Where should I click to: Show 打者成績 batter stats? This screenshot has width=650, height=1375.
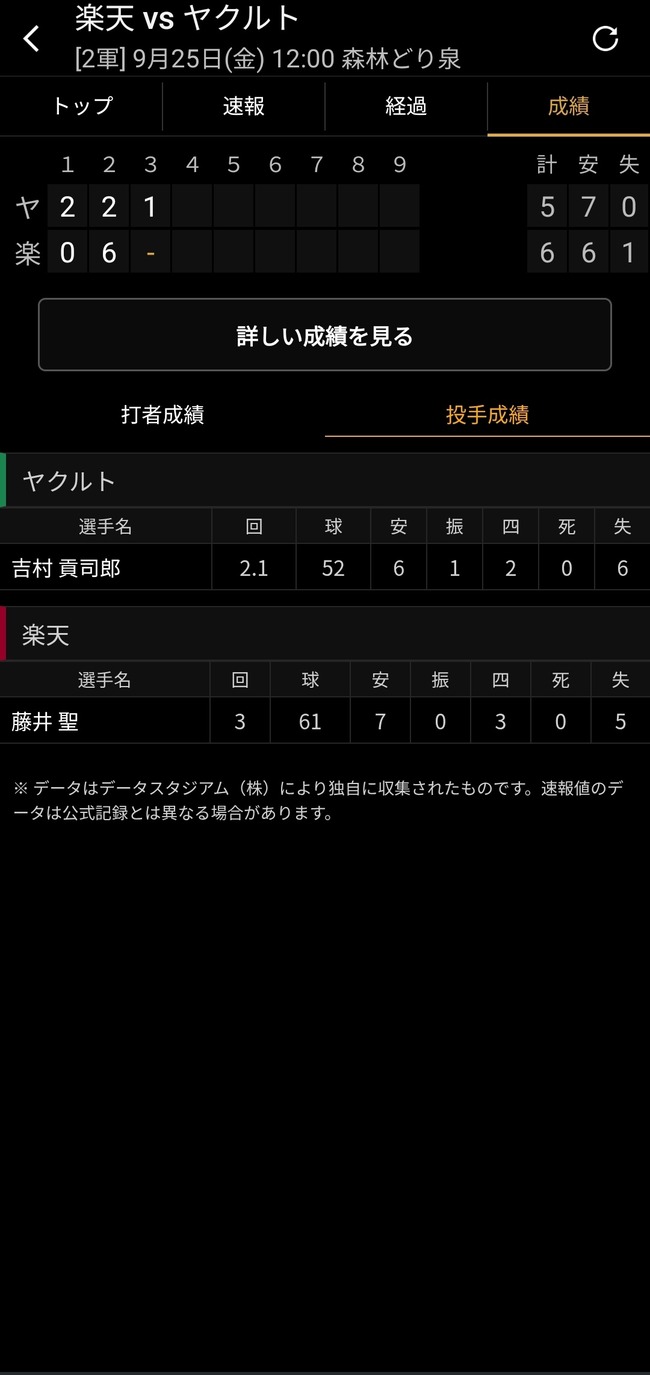click(162, 415)
